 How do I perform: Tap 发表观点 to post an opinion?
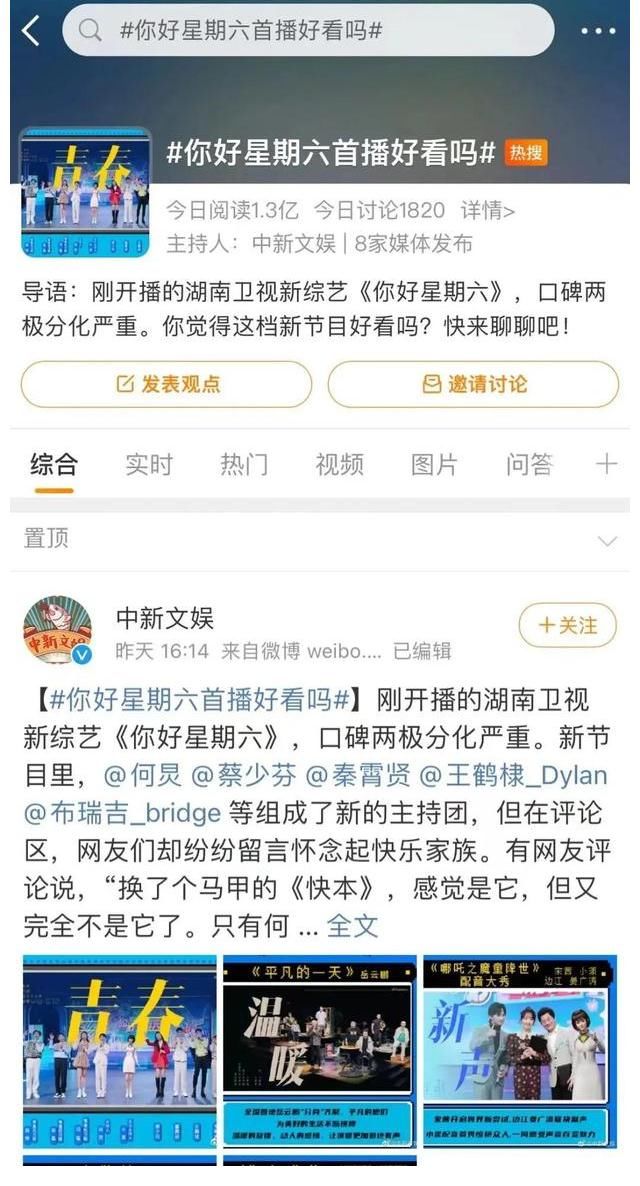tap(167, 384)
